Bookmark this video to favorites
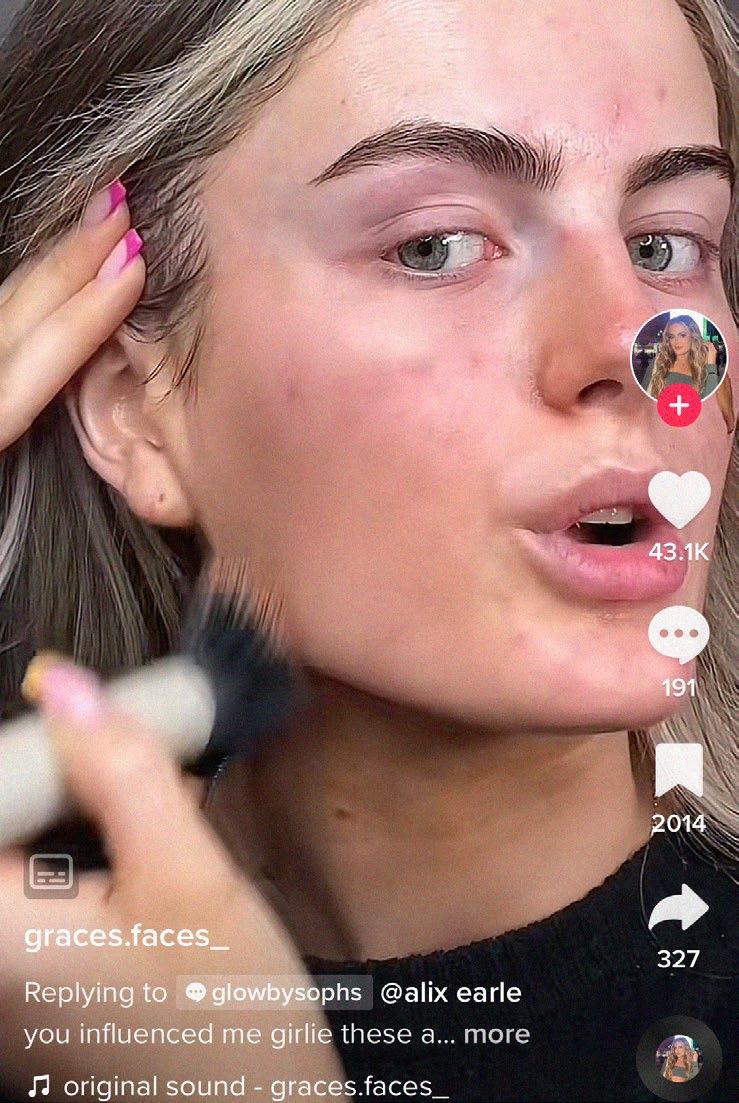This screenshot has width=739, height=1103. [679, 771]
